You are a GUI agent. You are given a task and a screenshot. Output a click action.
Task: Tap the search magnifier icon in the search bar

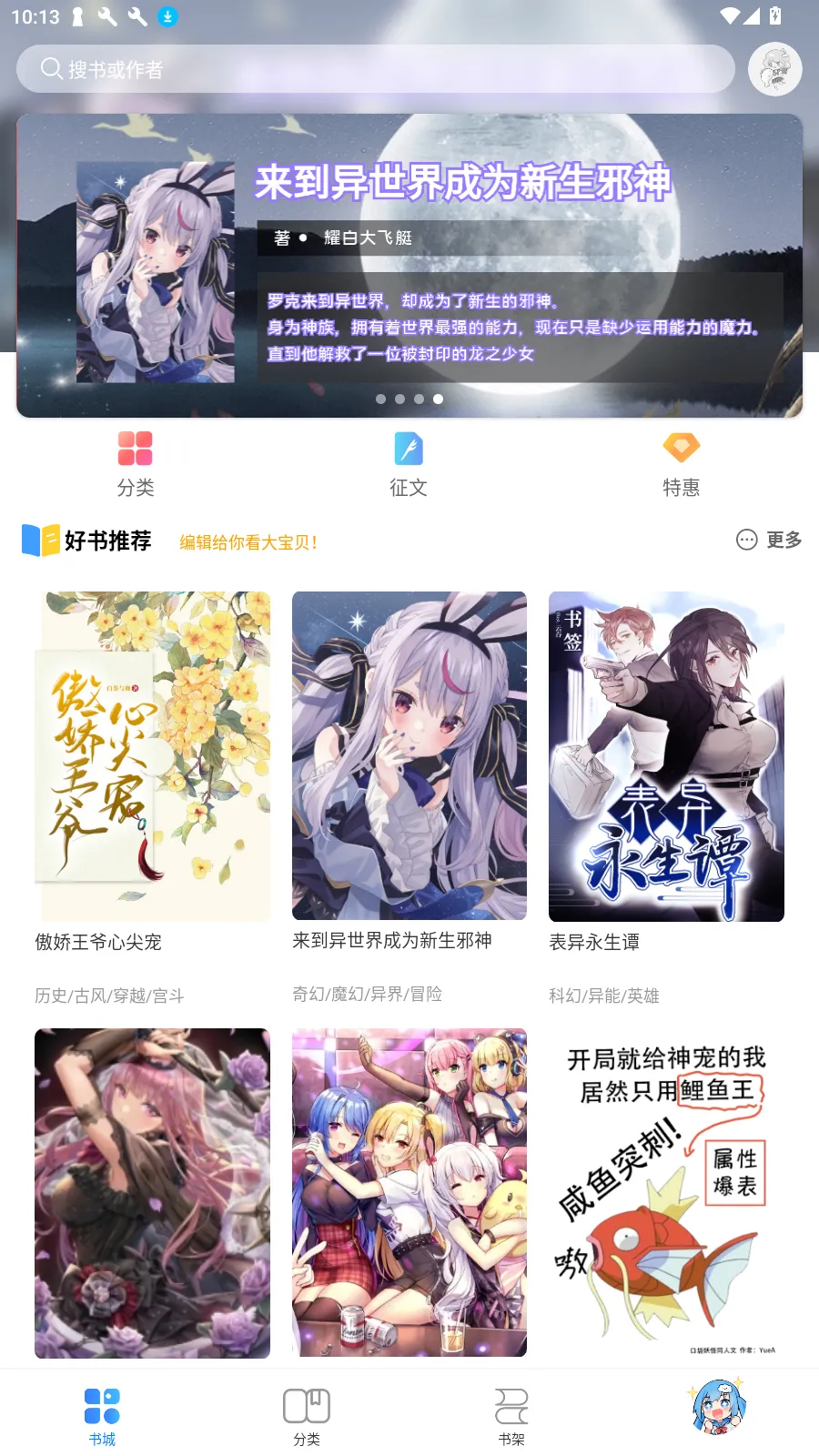pos(51,67)
